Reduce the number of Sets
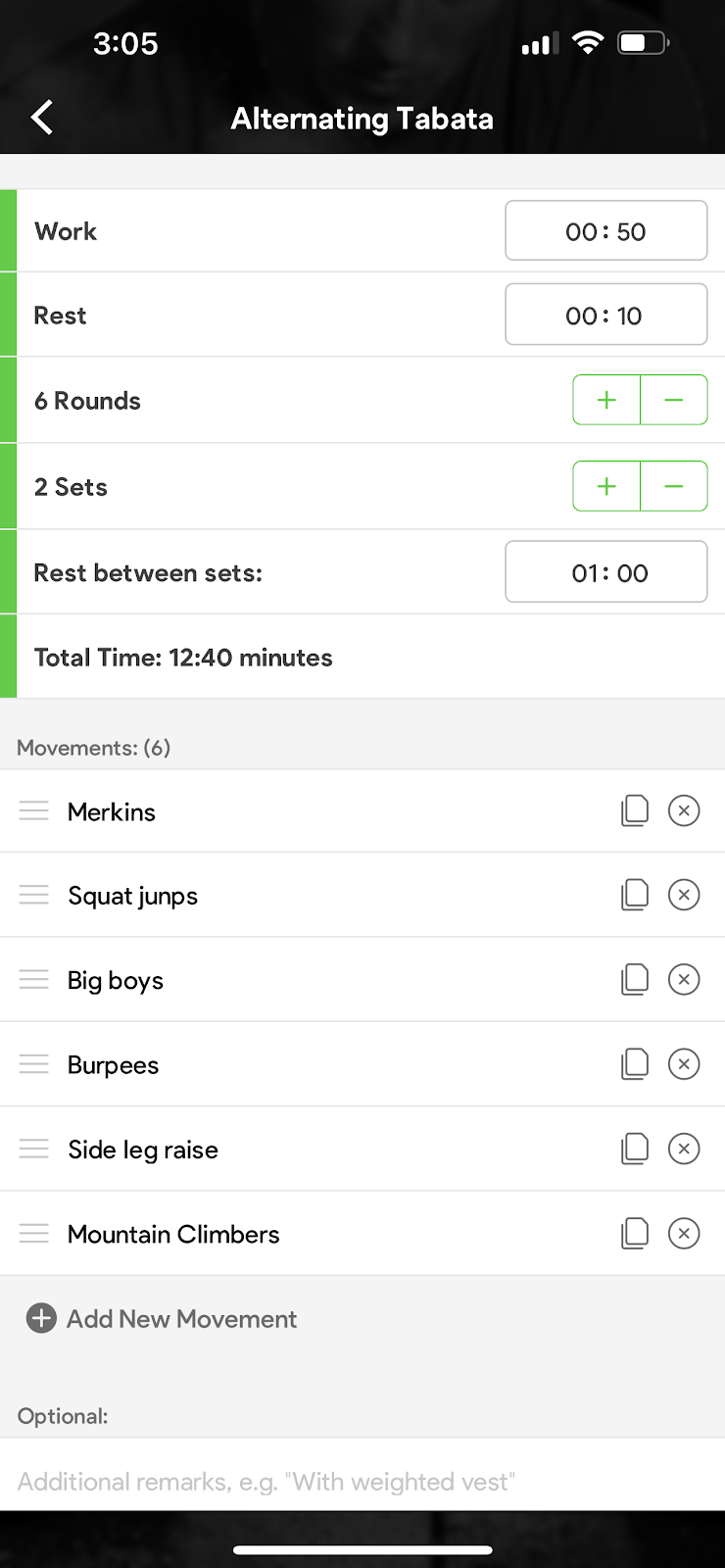This screenshot has height=1568, width=725. [x=674, y=486]
